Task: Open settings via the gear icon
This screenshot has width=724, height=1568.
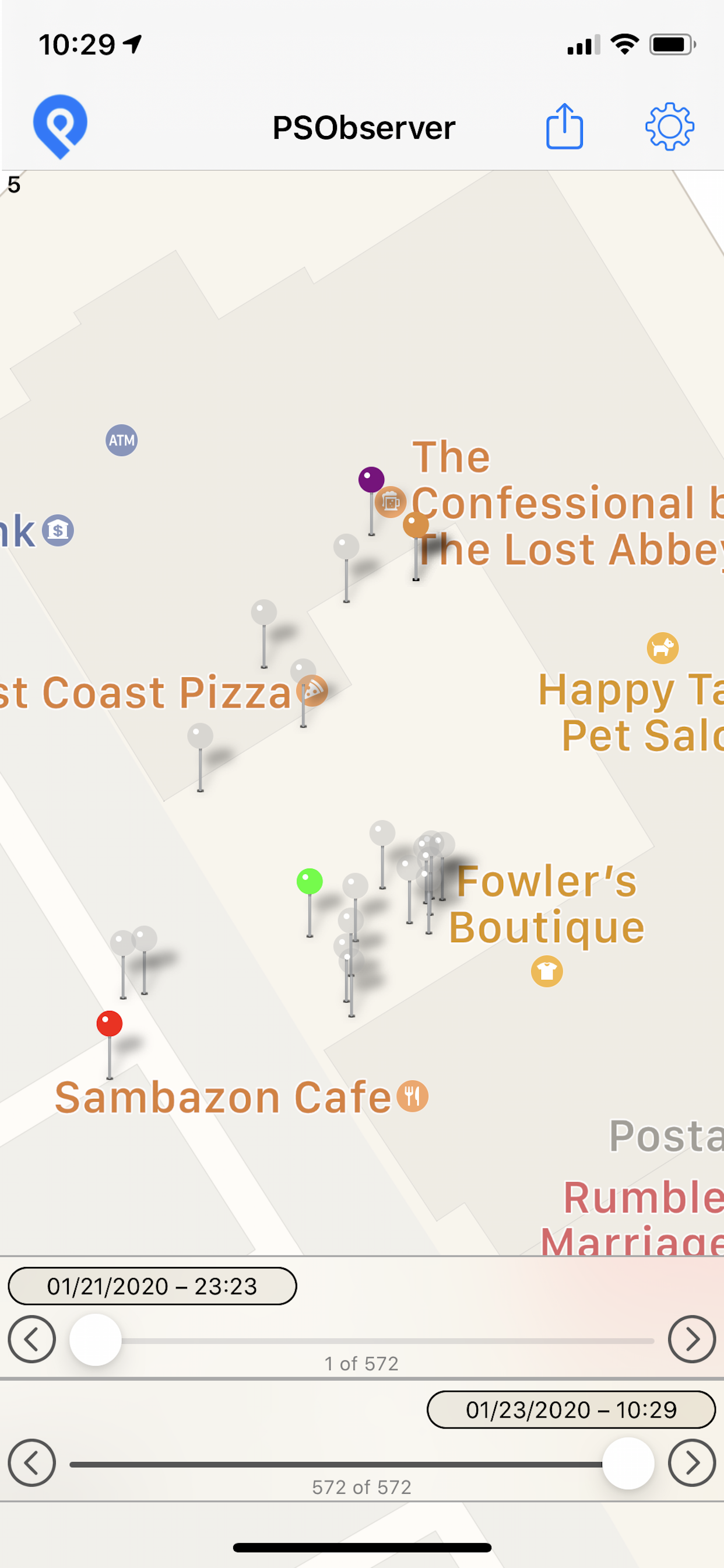Action: click(x=669, y=127)
